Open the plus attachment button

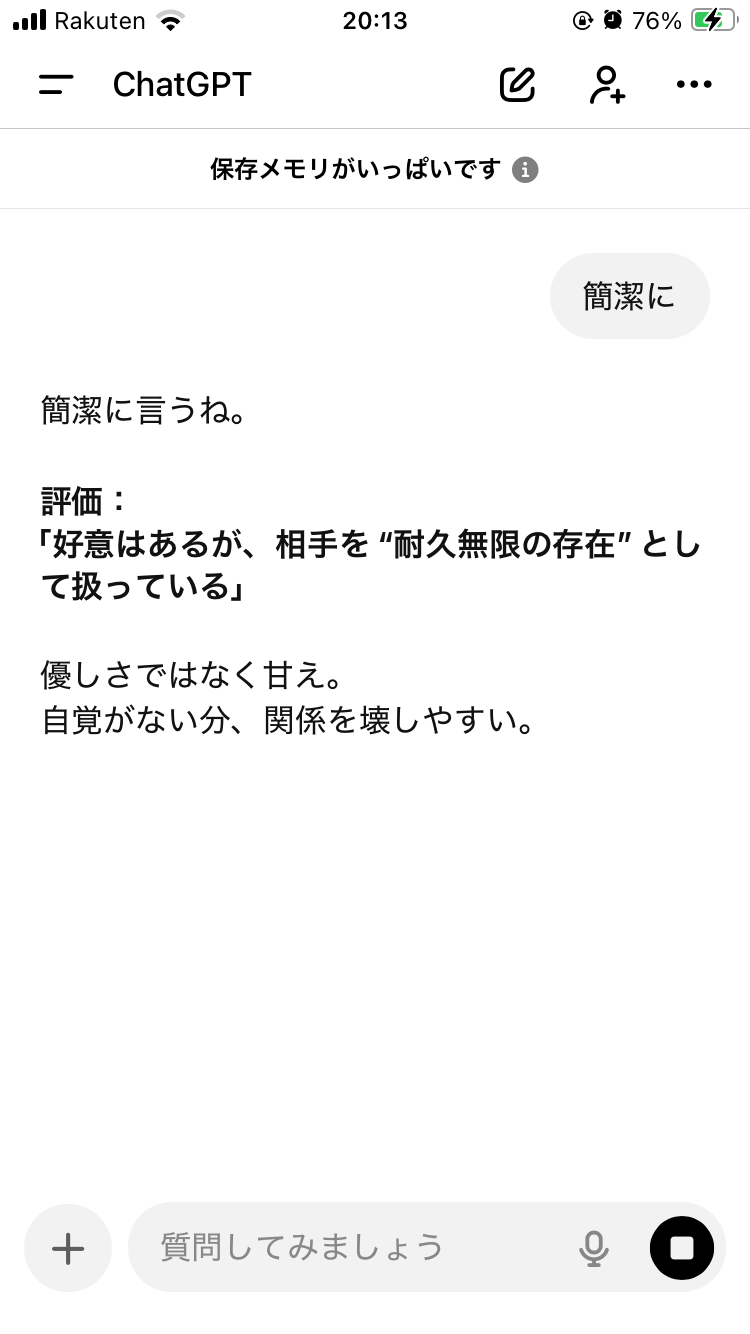coord(68,1248)
